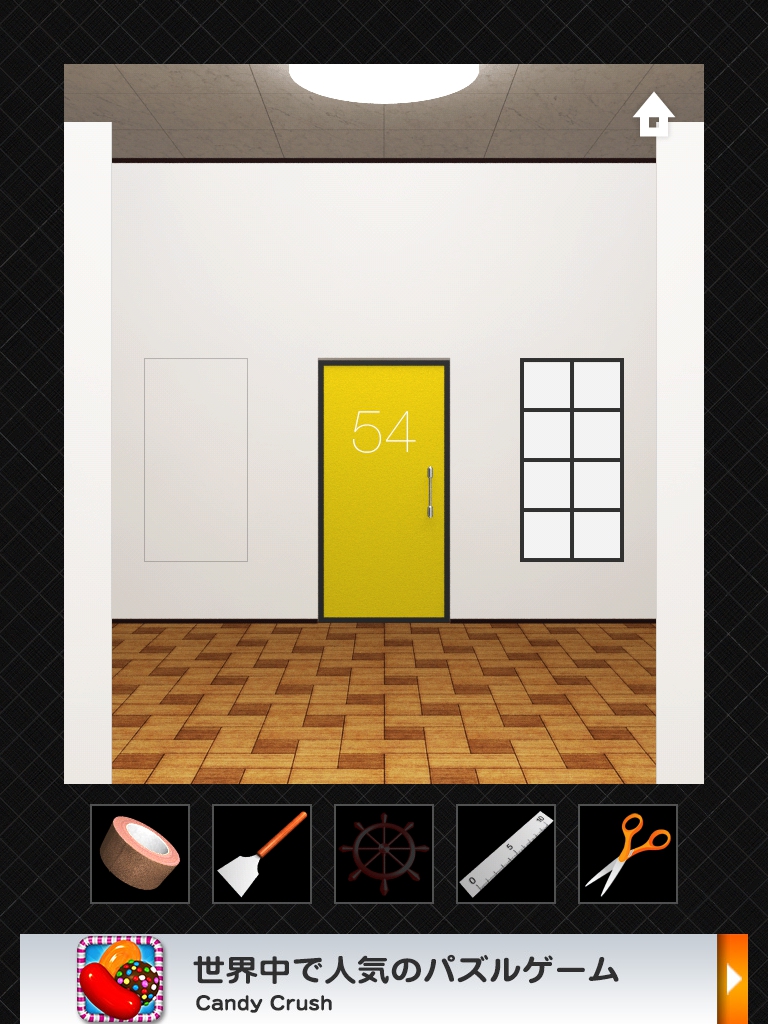
Task: Open the yellow door numbered 54
Action: tap(384, 490)
